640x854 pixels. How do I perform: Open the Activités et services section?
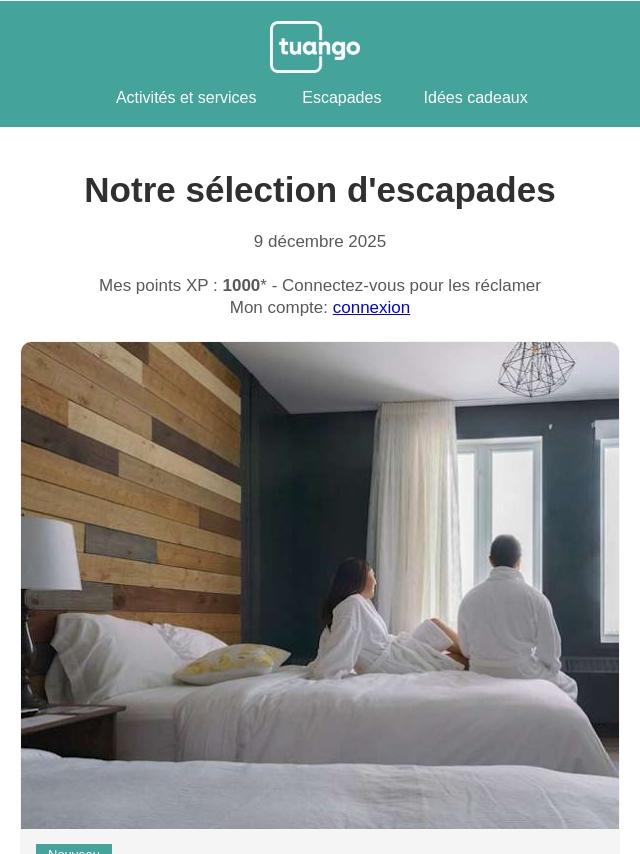point(186,98)
